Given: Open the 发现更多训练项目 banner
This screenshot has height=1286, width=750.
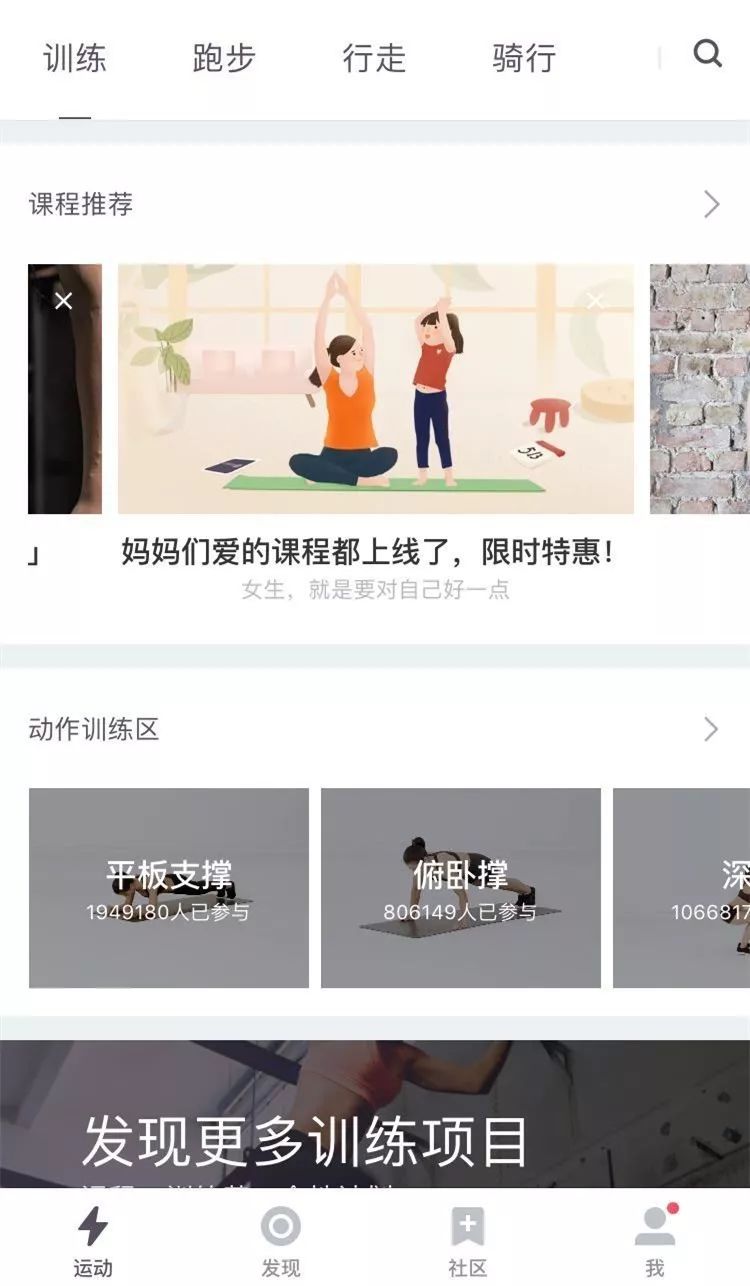Looking at the screenshot, I should point(375,1120).
